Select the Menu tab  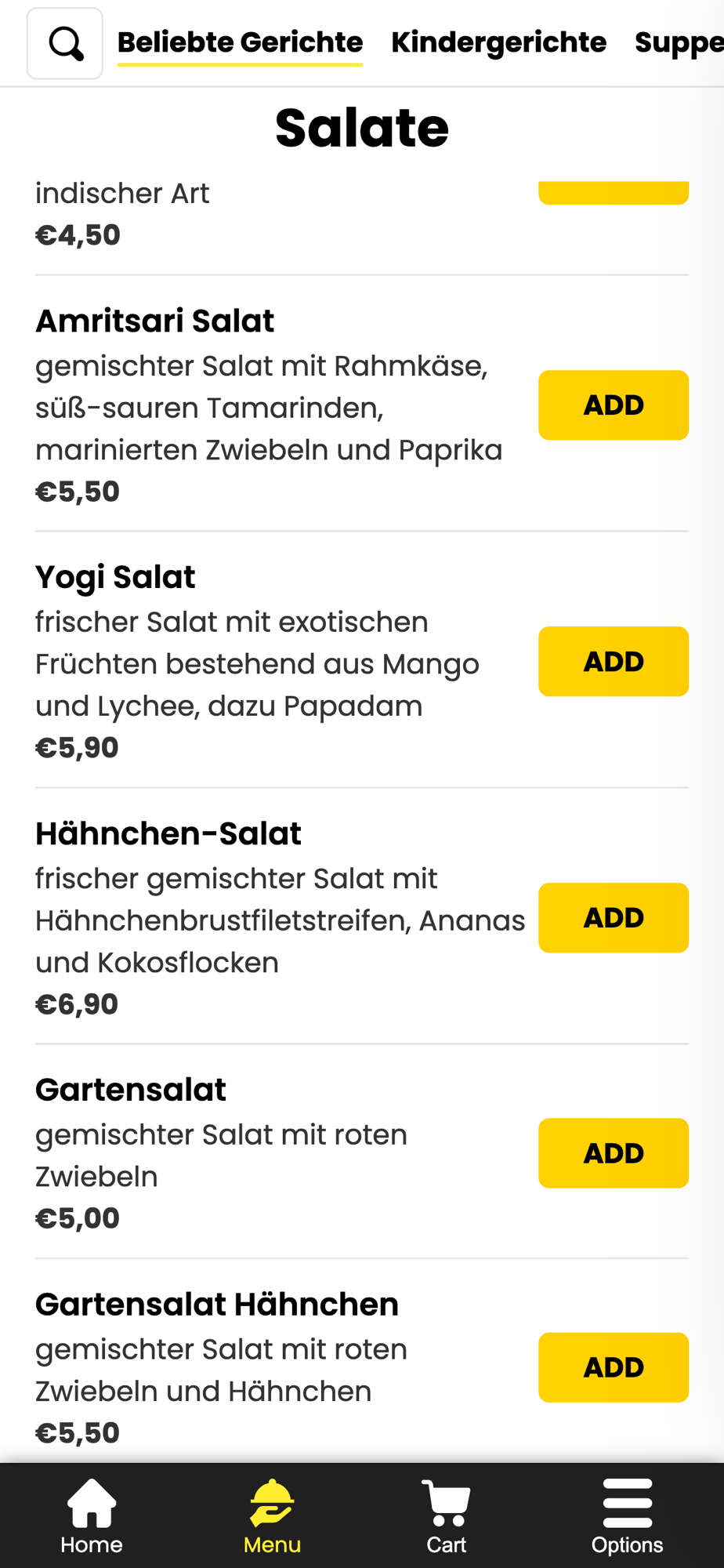pos(272,1516)
